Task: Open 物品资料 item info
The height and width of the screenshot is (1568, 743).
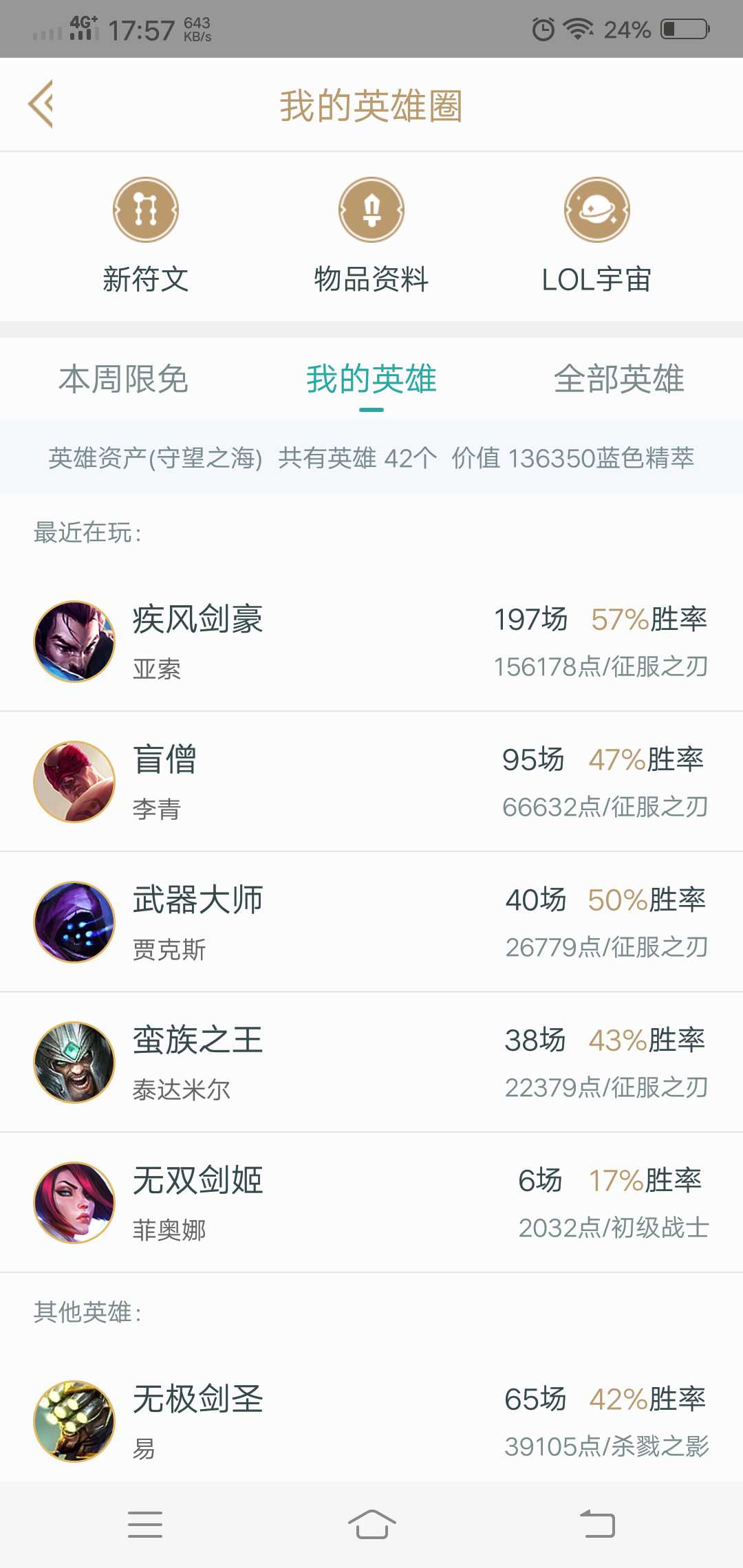Action: (x=371, y=236)
